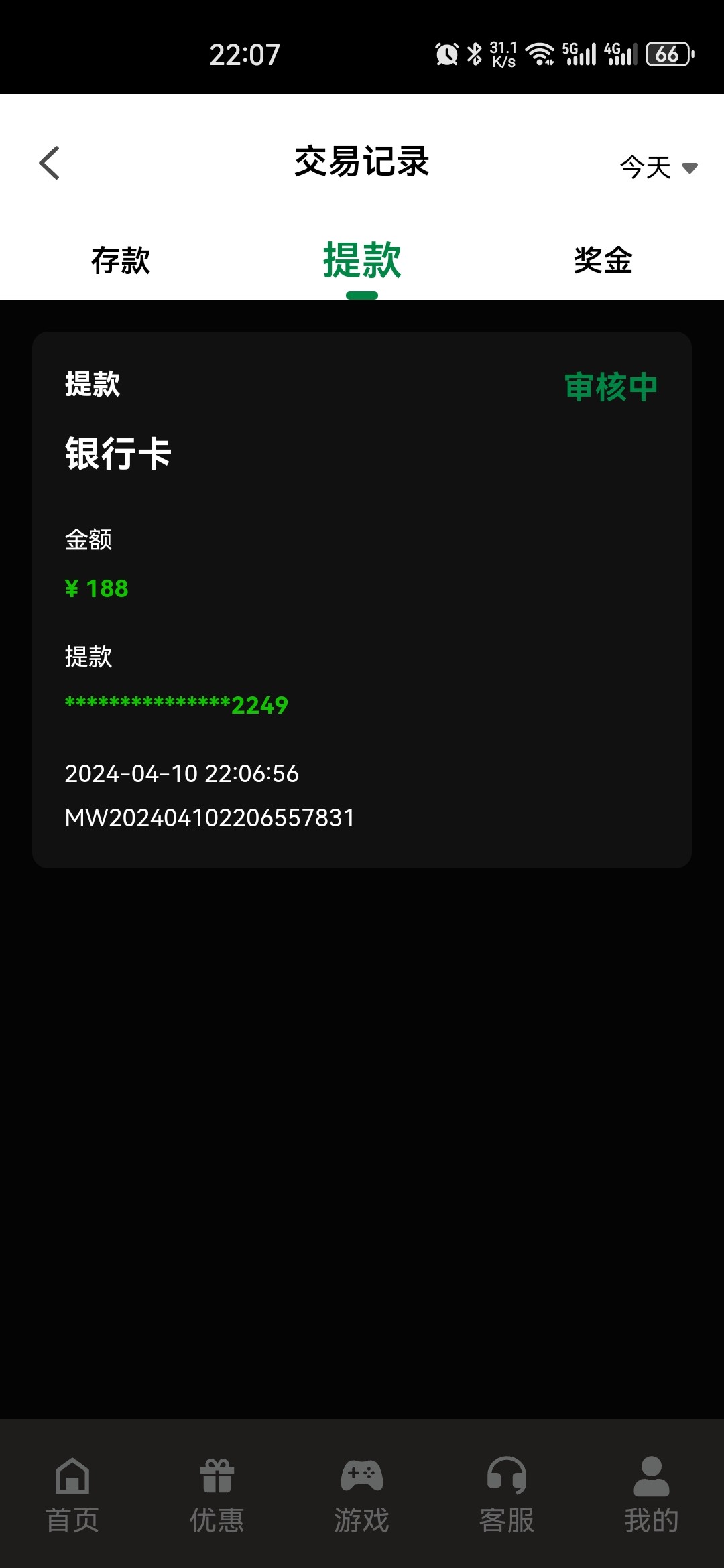This screenshot has width=724, height=1568.
Task: Go to 首页 in bottom navigation
Action: point(72,1494)
